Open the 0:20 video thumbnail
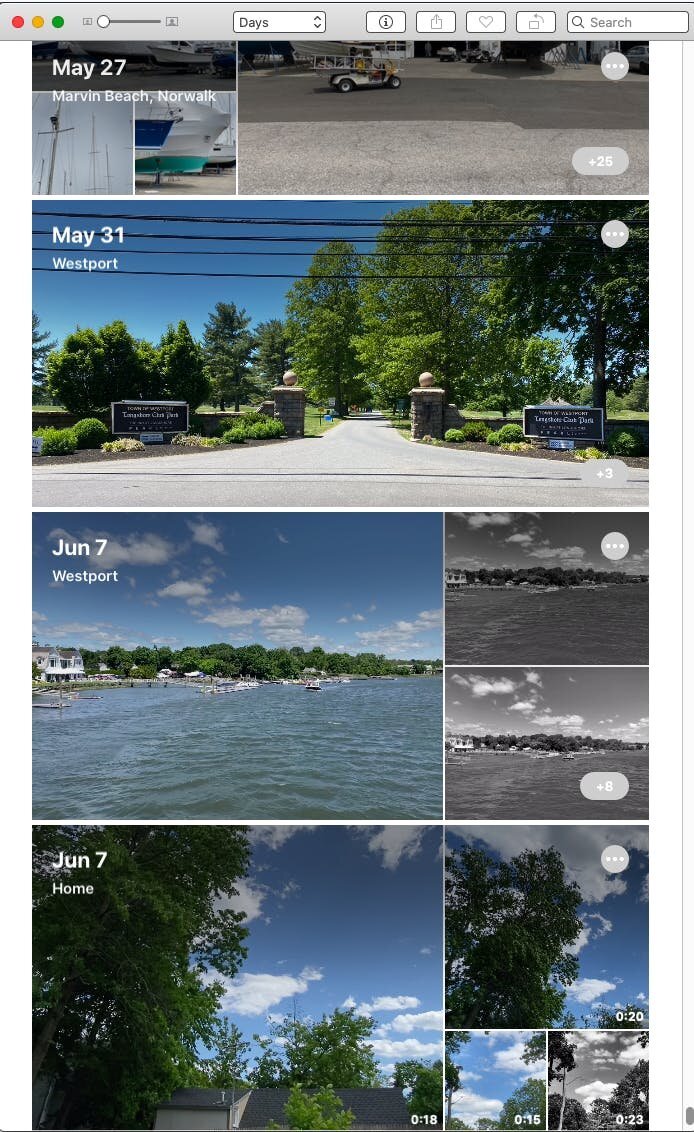 (x=547, y=927)
